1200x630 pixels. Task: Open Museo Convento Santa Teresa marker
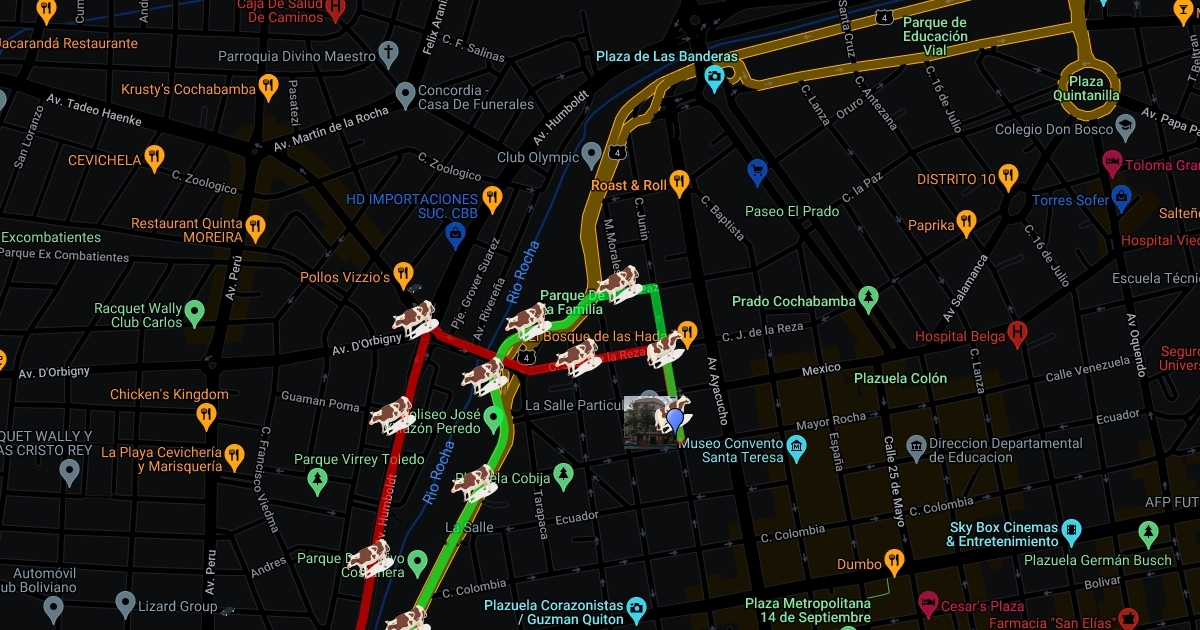(796, 446)
